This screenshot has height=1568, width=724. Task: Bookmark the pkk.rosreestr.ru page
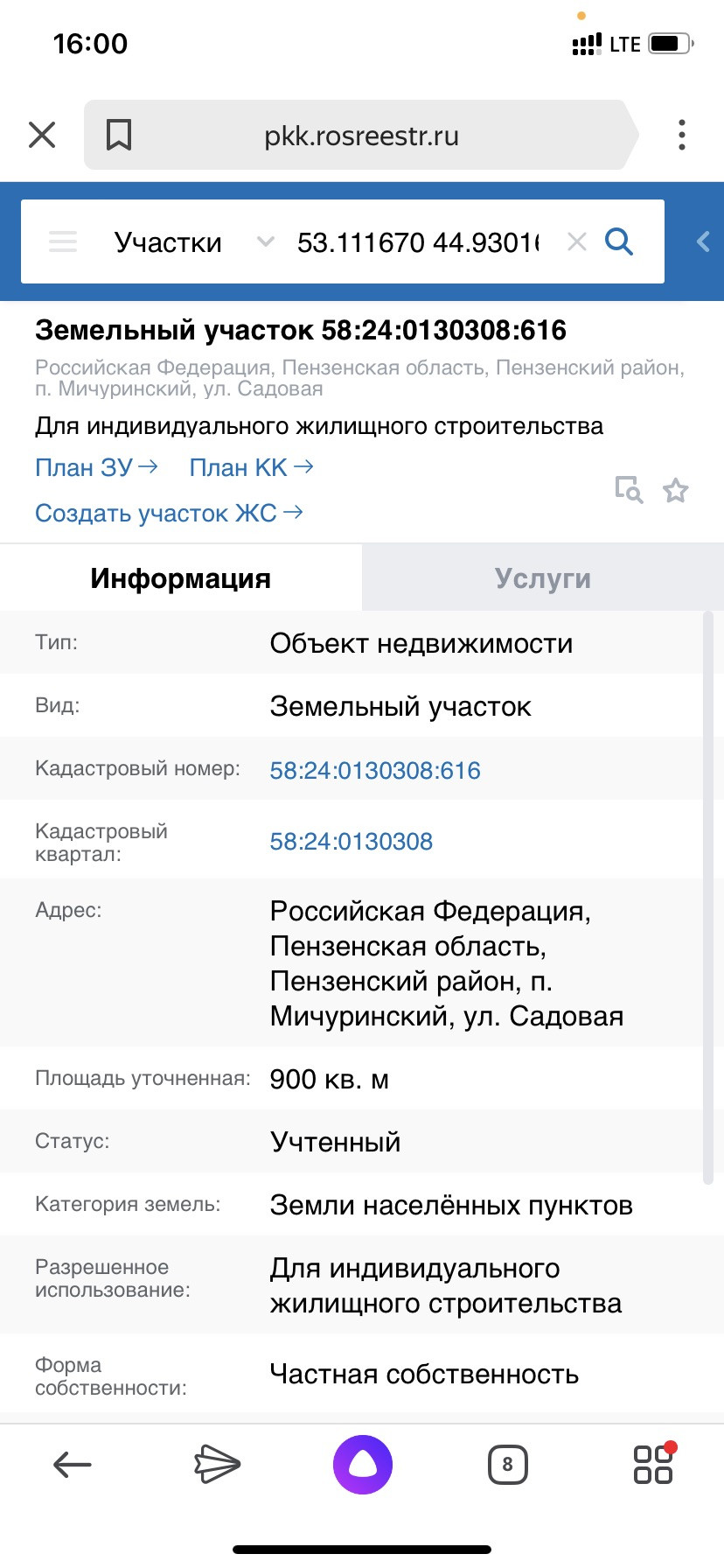pos(119,136)
